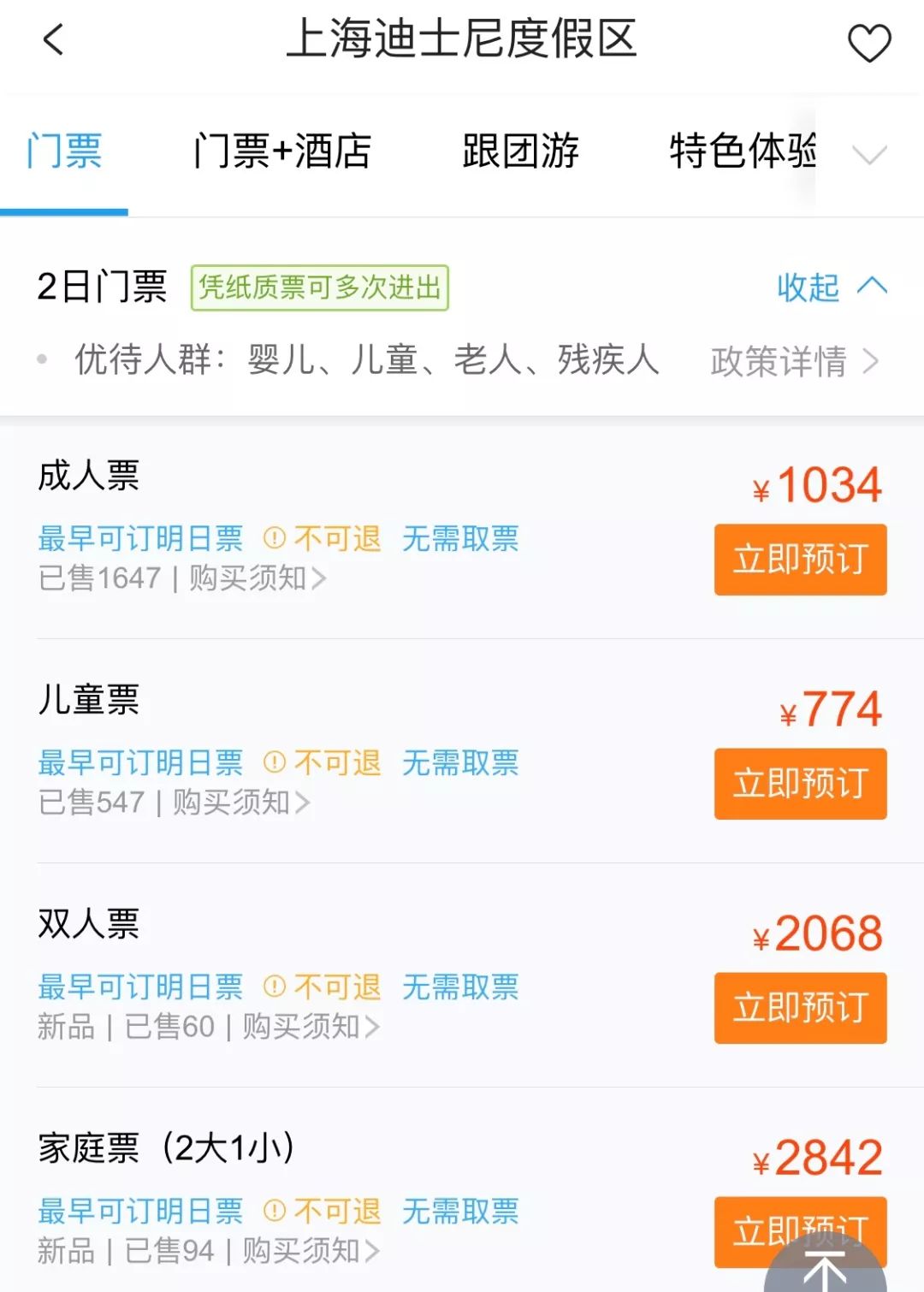This screenshot has width=924, height=1292.
Task: Expand more tabs via the down chevron
Action: click(x=869, y=156)
